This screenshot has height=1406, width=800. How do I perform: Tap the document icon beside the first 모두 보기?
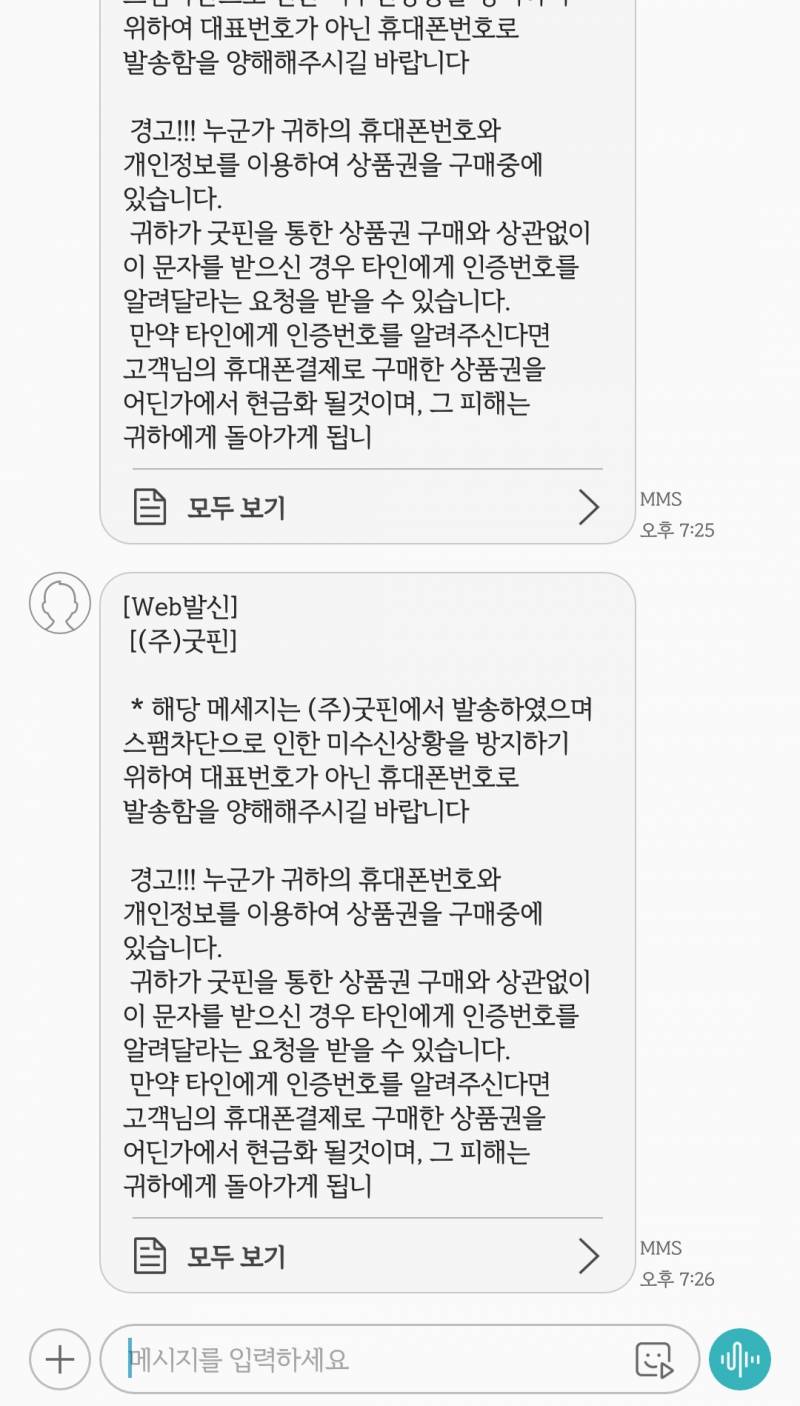(x=151, y=507)
